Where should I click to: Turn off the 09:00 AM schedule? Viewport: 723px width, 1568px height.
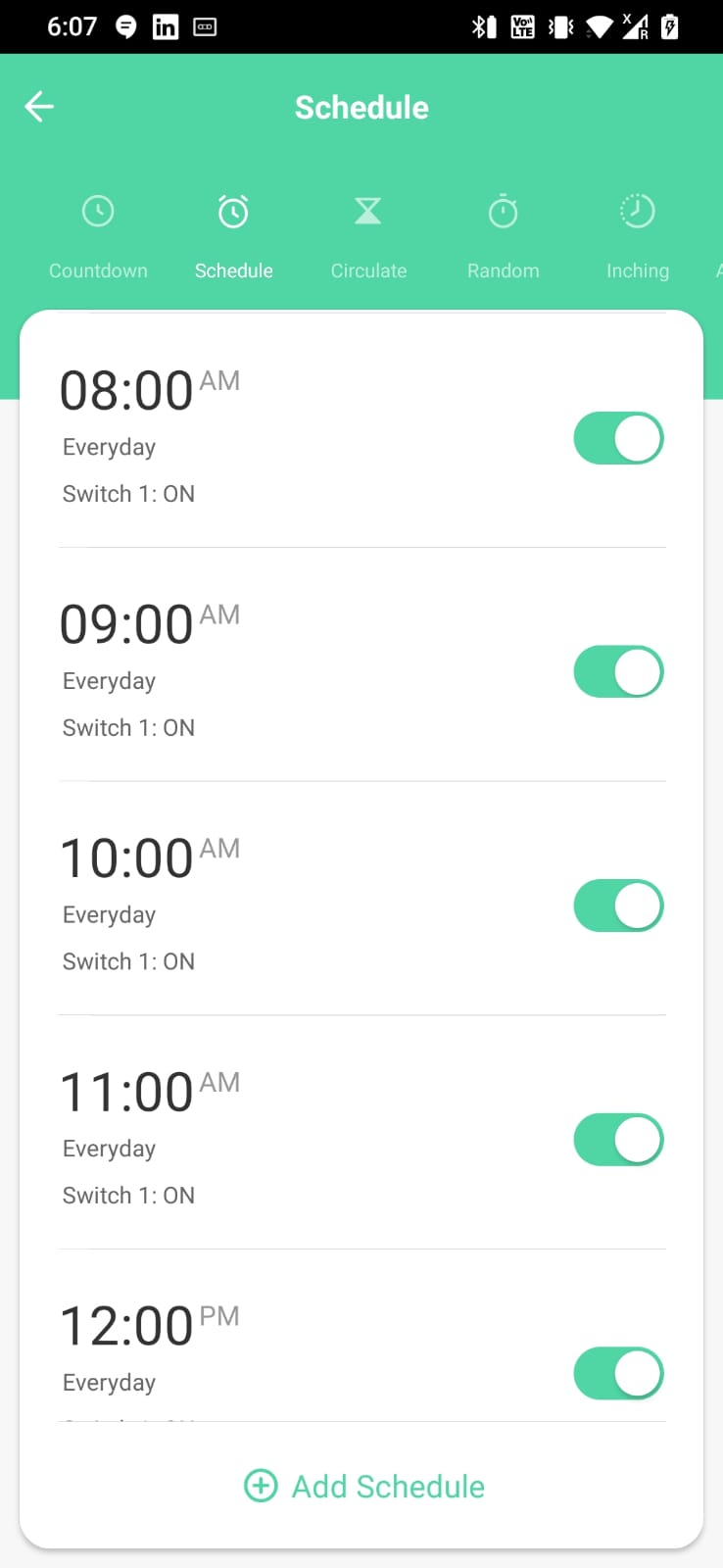coord(618,671)
